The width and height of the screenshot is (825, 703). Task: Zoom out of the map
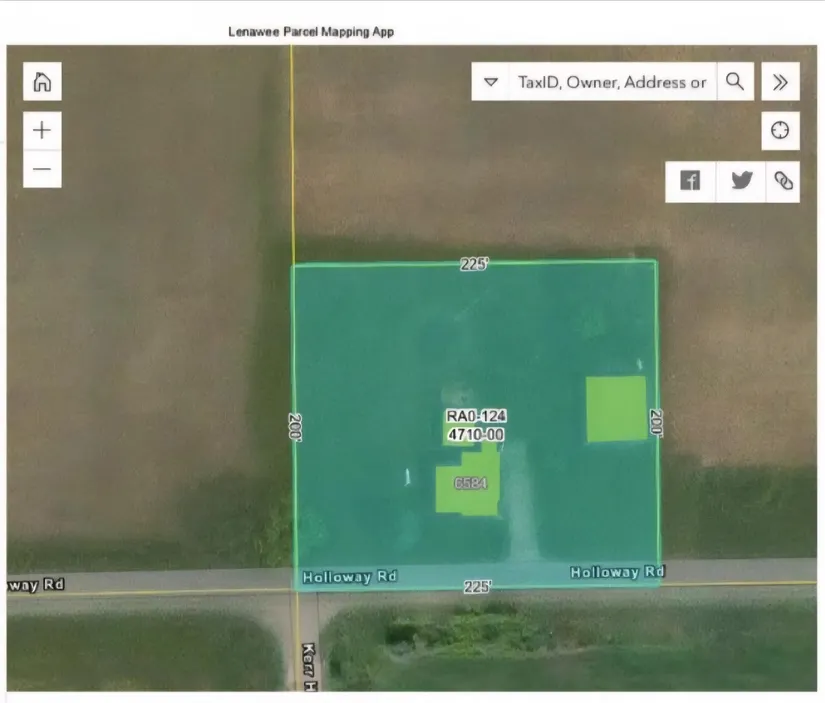click(x=42, y=169)
